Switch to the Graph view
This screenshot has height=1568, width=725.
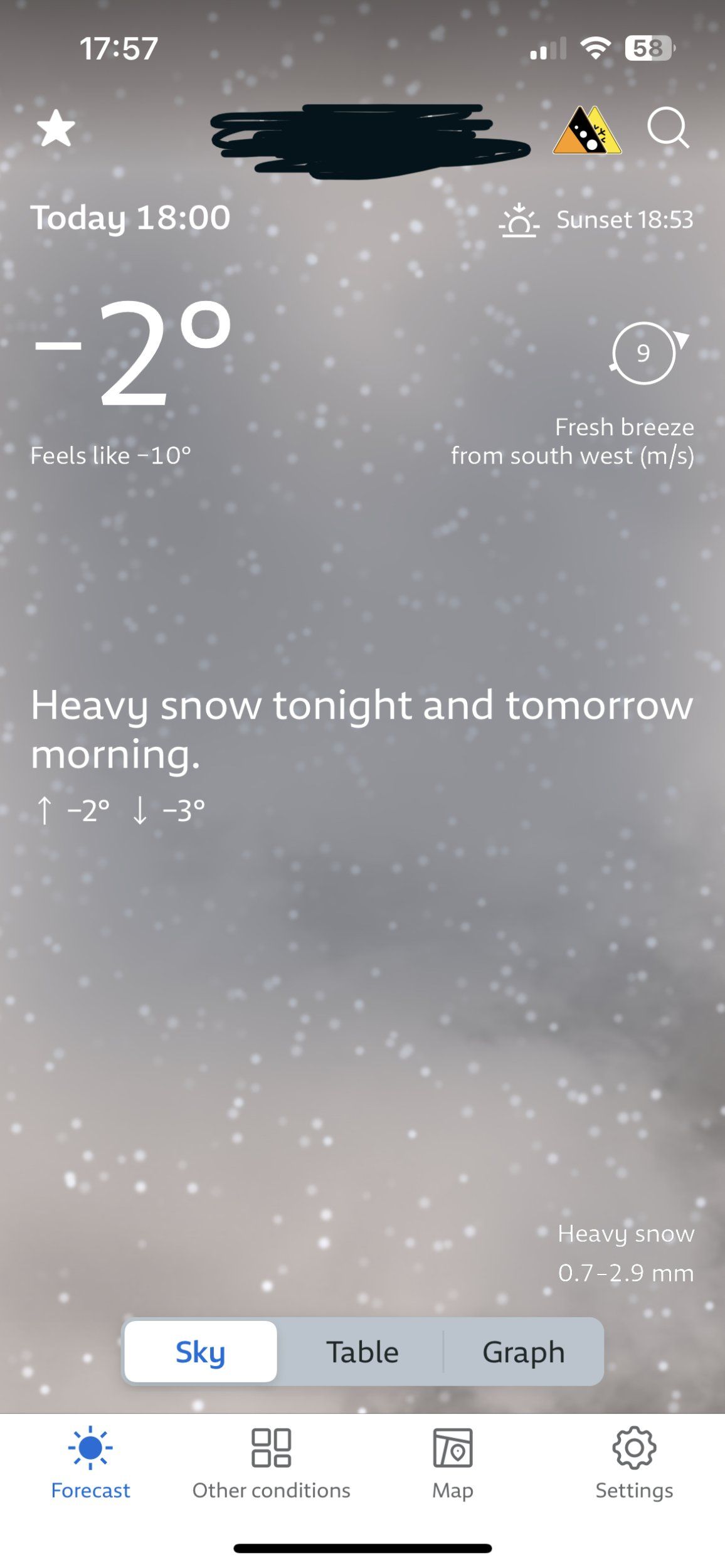(x=523, y=1352)
